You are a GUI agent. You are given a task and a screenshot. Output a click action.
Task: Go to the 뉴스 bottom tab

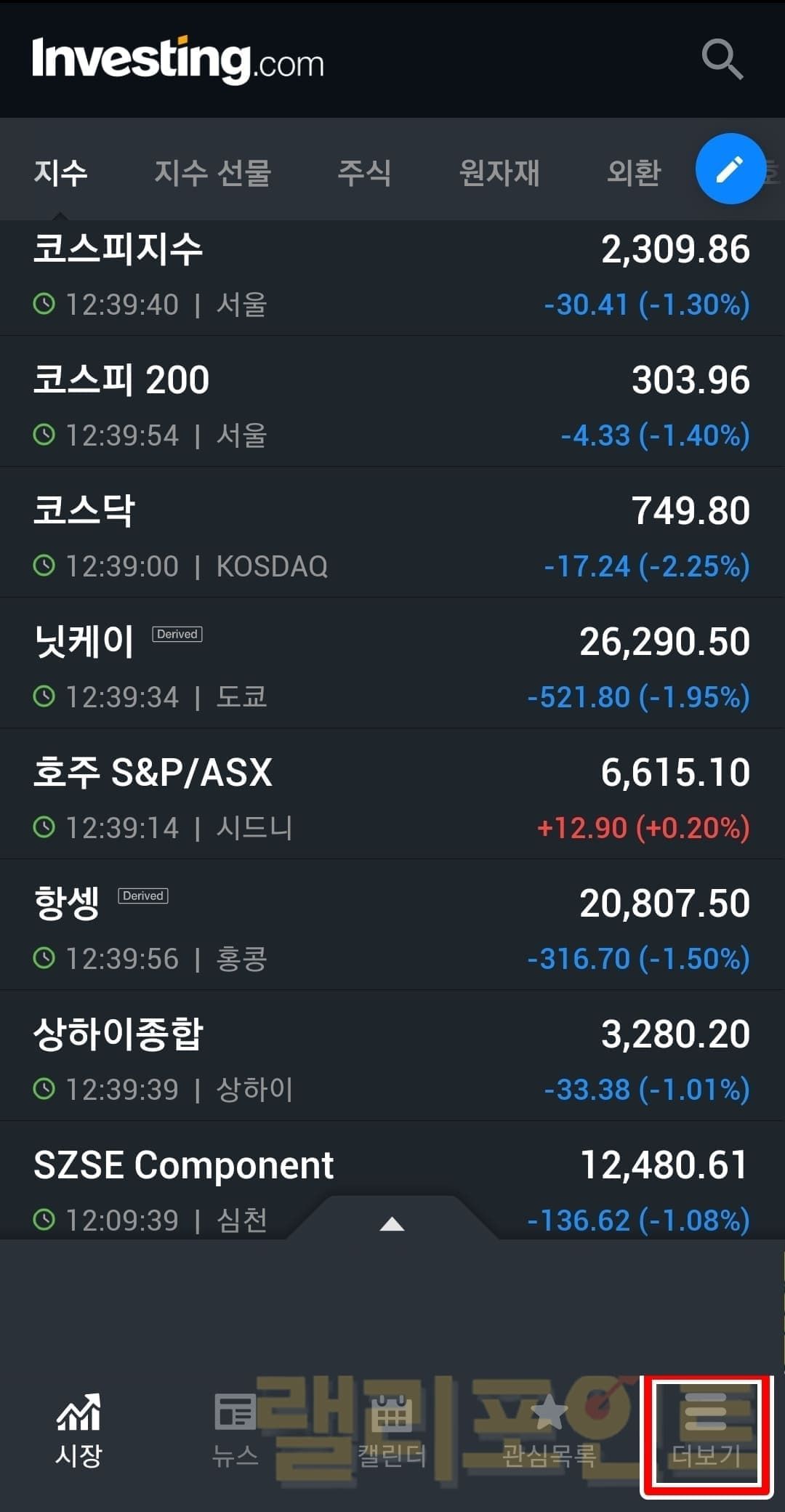(x=235, y=1430)
